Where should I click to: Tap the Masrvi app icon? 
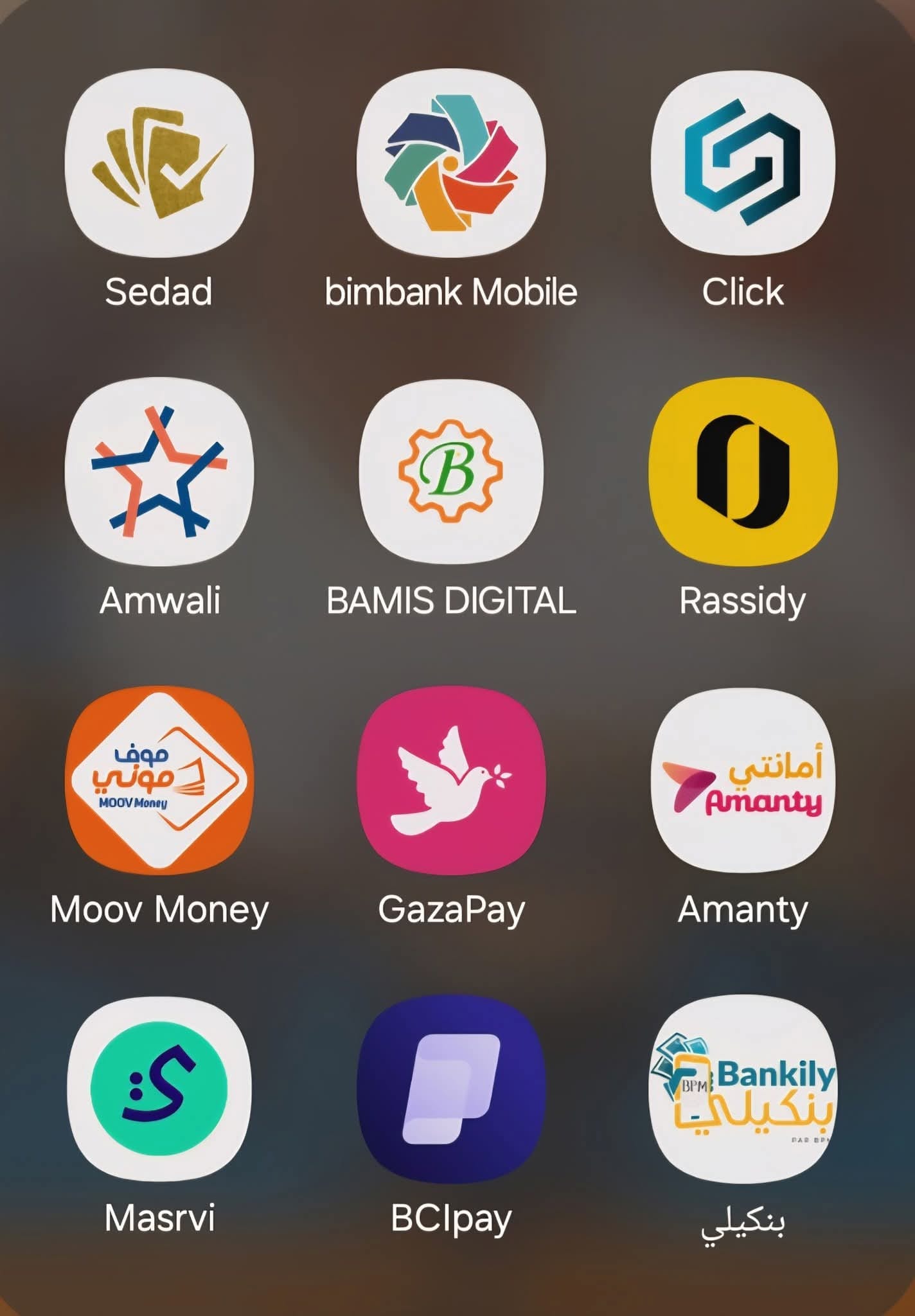point(159,1089)
